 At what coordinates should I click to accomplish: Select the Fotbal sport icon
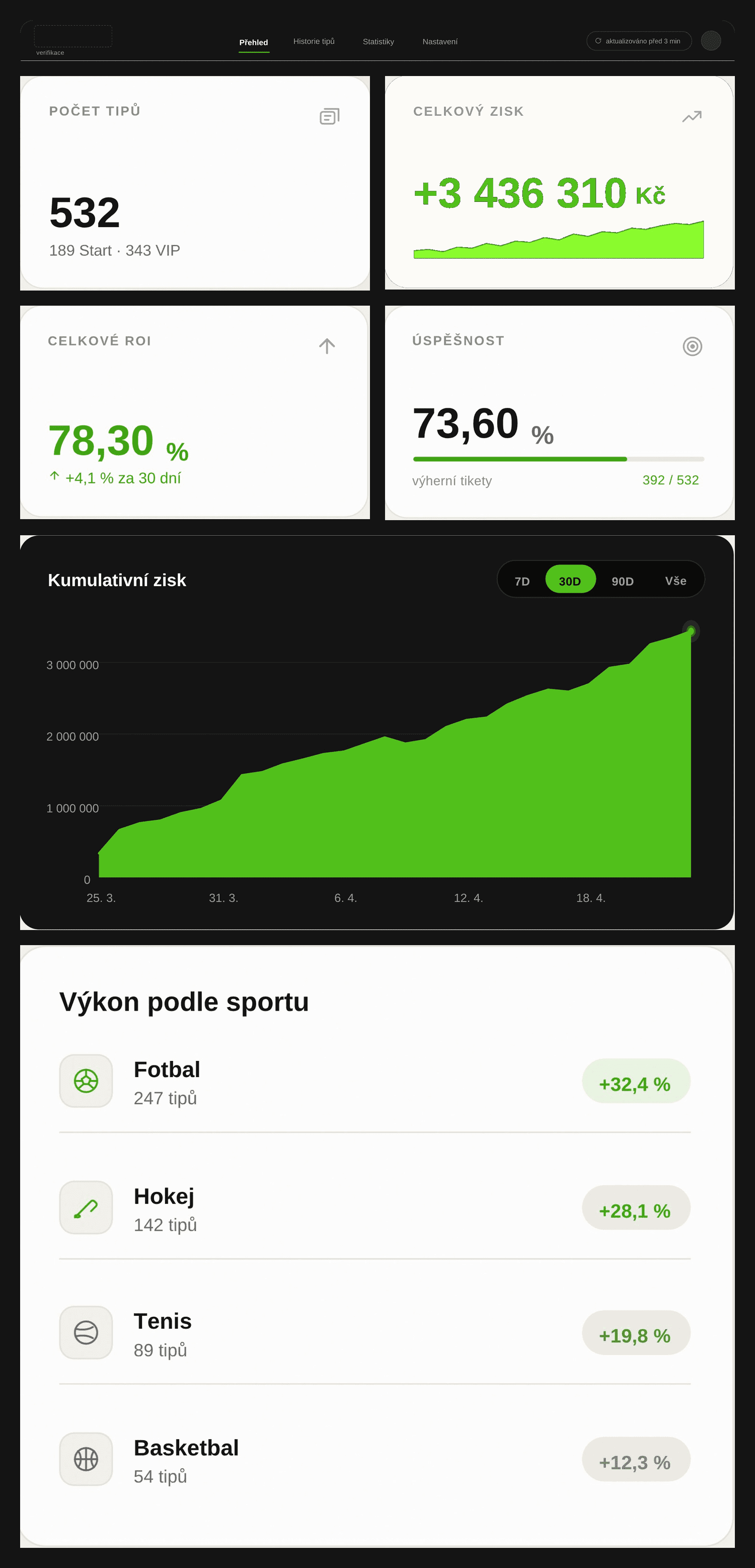[86, 1081]
